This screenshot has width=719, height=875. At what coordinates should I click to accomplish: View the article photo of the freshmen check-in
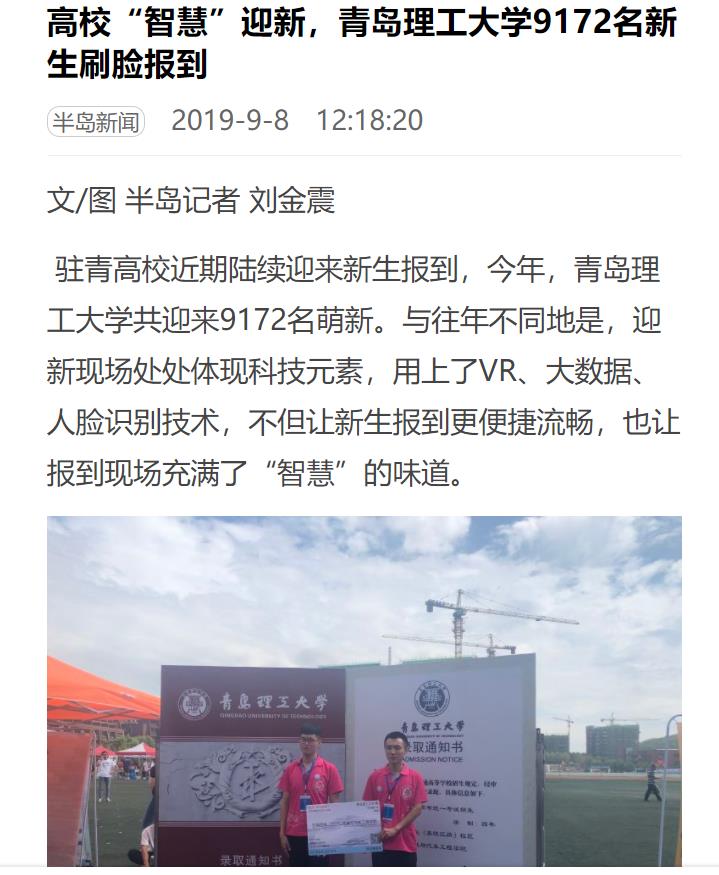[364, 690]
